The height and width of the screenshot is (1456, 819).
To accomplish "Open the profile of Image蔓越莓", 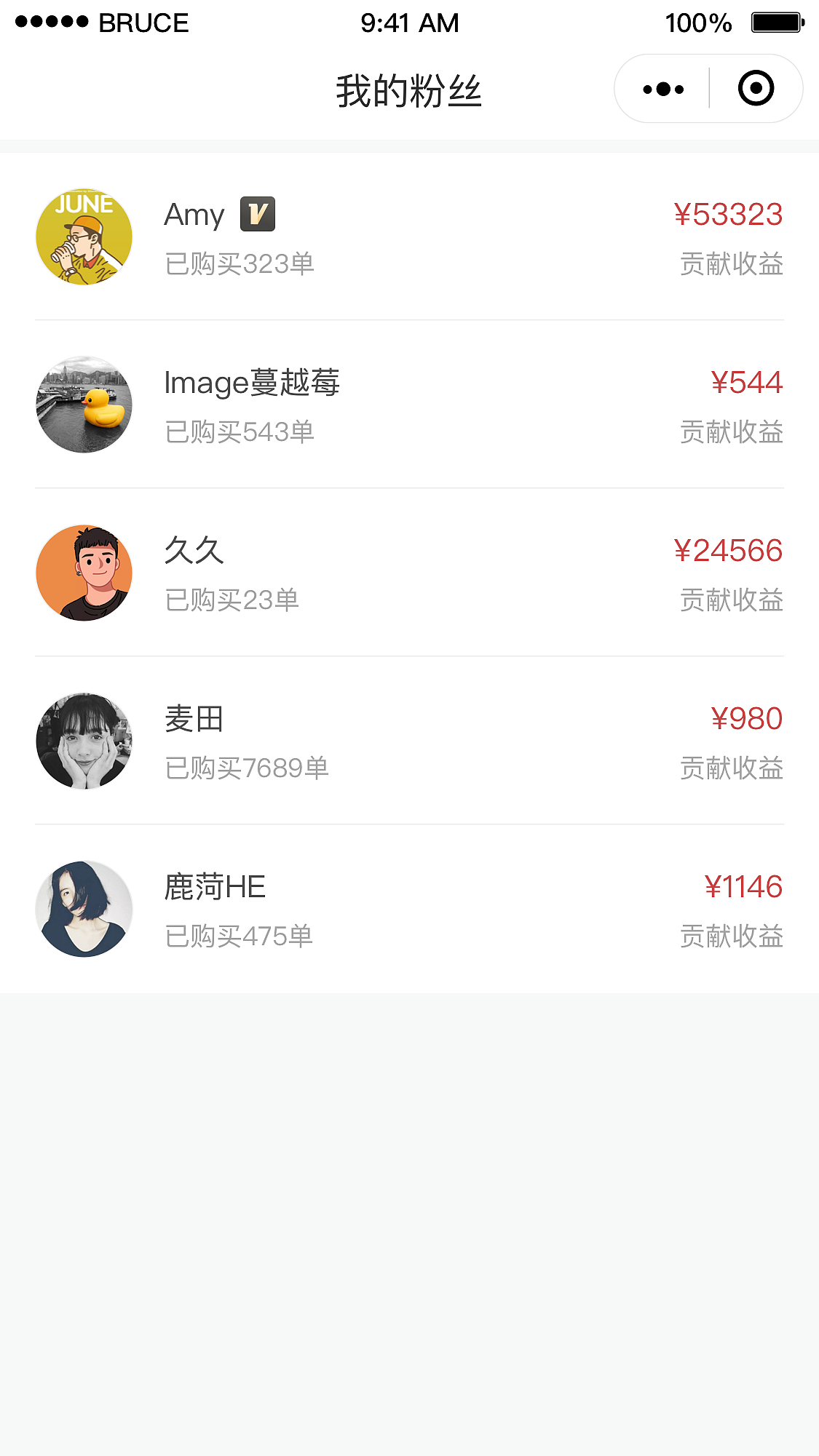I will point(252,383).
